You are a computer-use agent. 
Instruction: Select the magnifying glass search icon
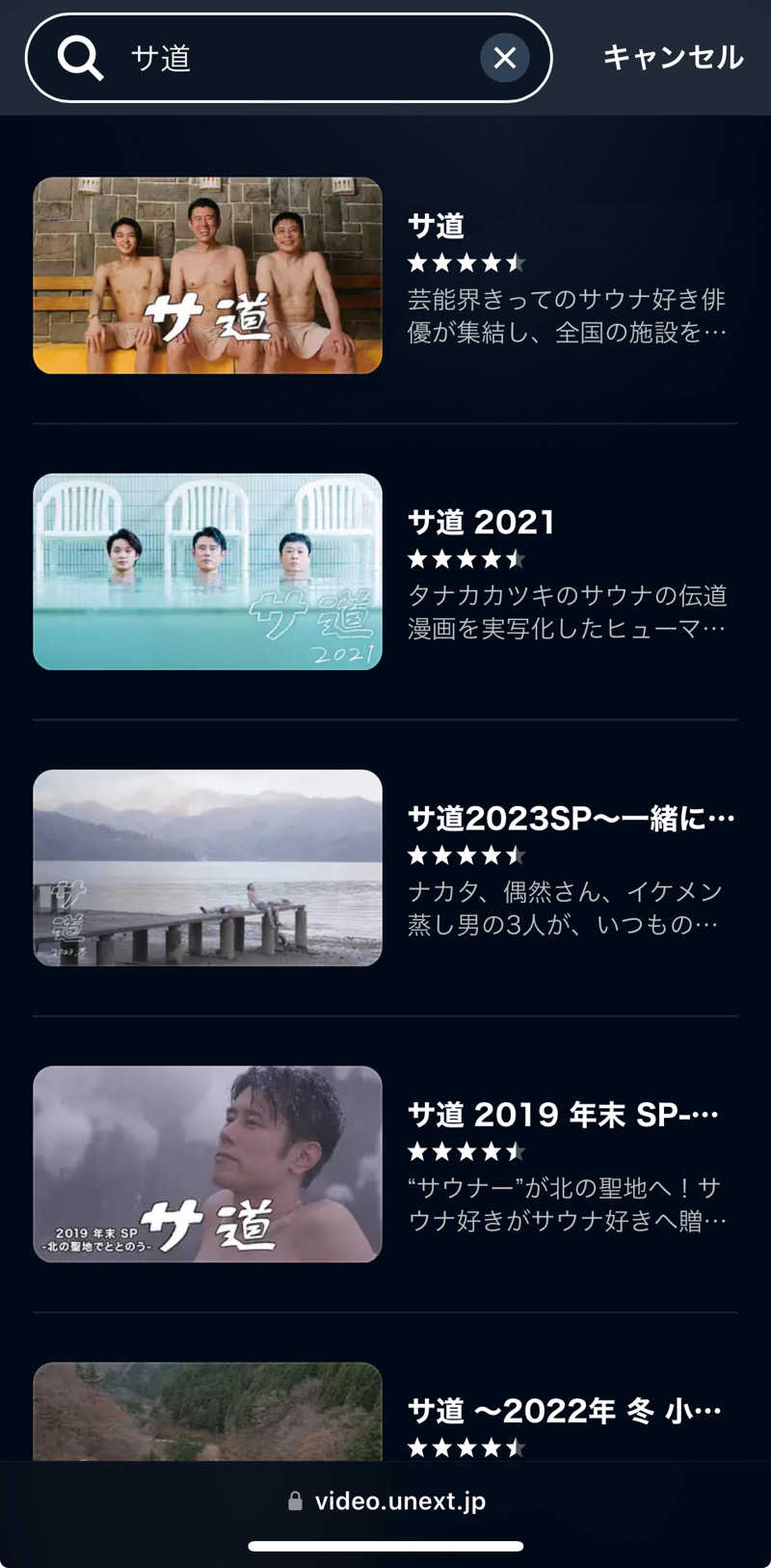coord(81,57)
